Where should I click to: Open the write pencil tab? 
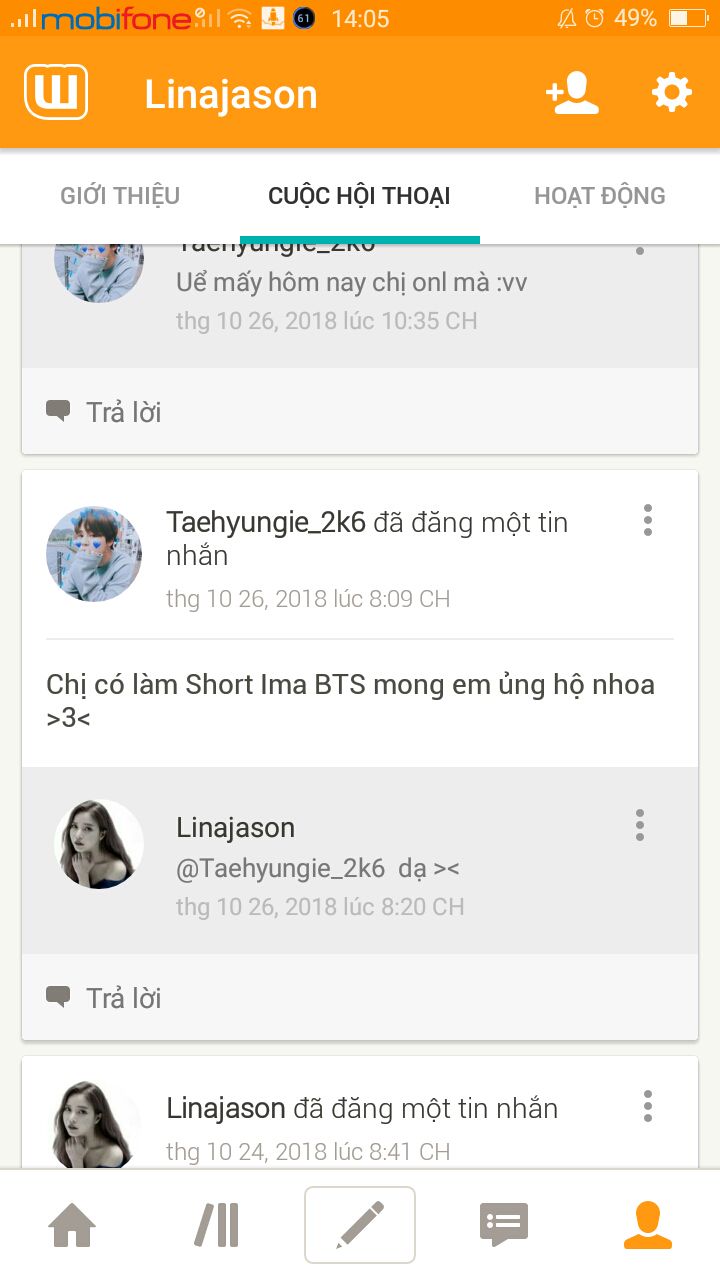coord(360,1225)
